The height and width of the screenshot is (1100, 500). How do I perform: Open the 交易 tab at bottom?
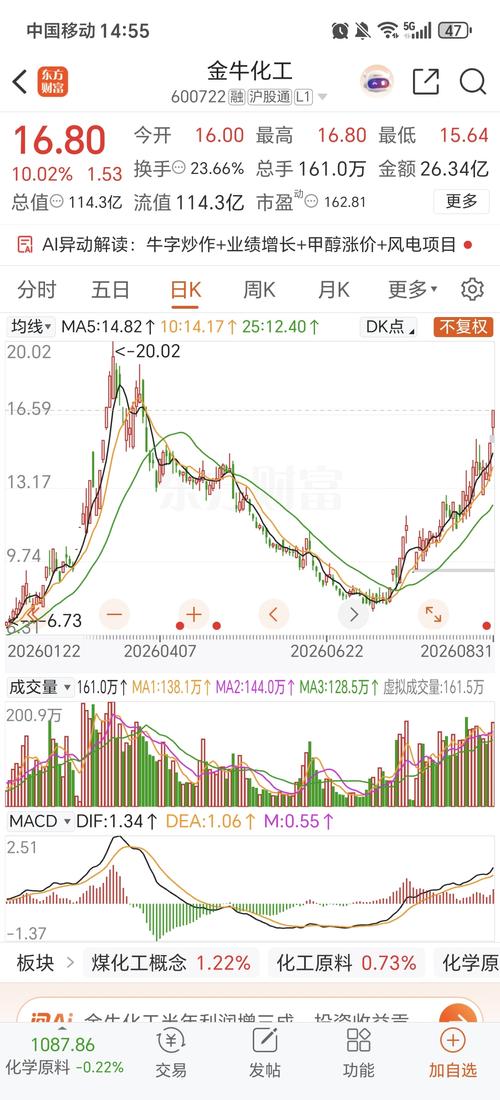pyautogui.click(x=170, y=1053)
